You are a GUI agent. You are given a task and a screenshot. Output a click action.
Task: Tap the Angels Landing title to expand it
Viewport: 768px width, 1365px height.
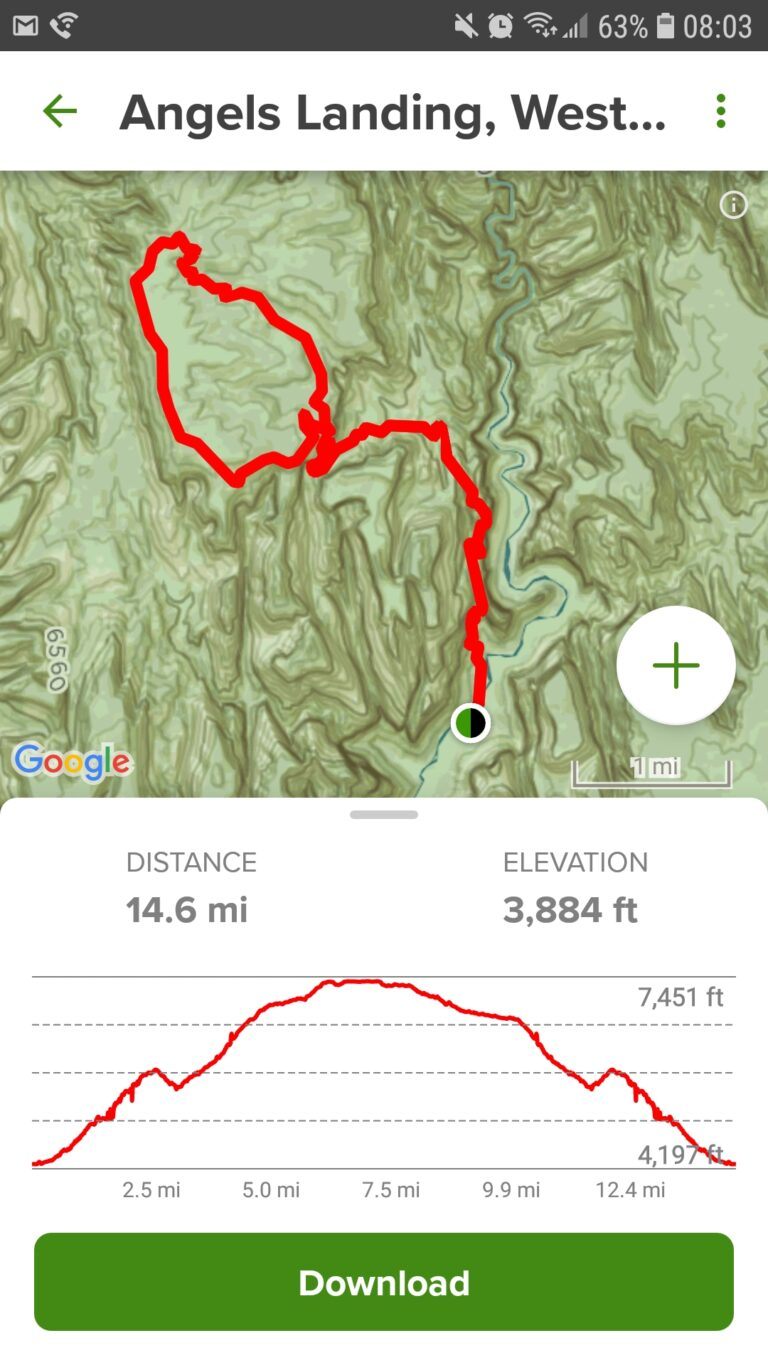(x=392, y=111)
